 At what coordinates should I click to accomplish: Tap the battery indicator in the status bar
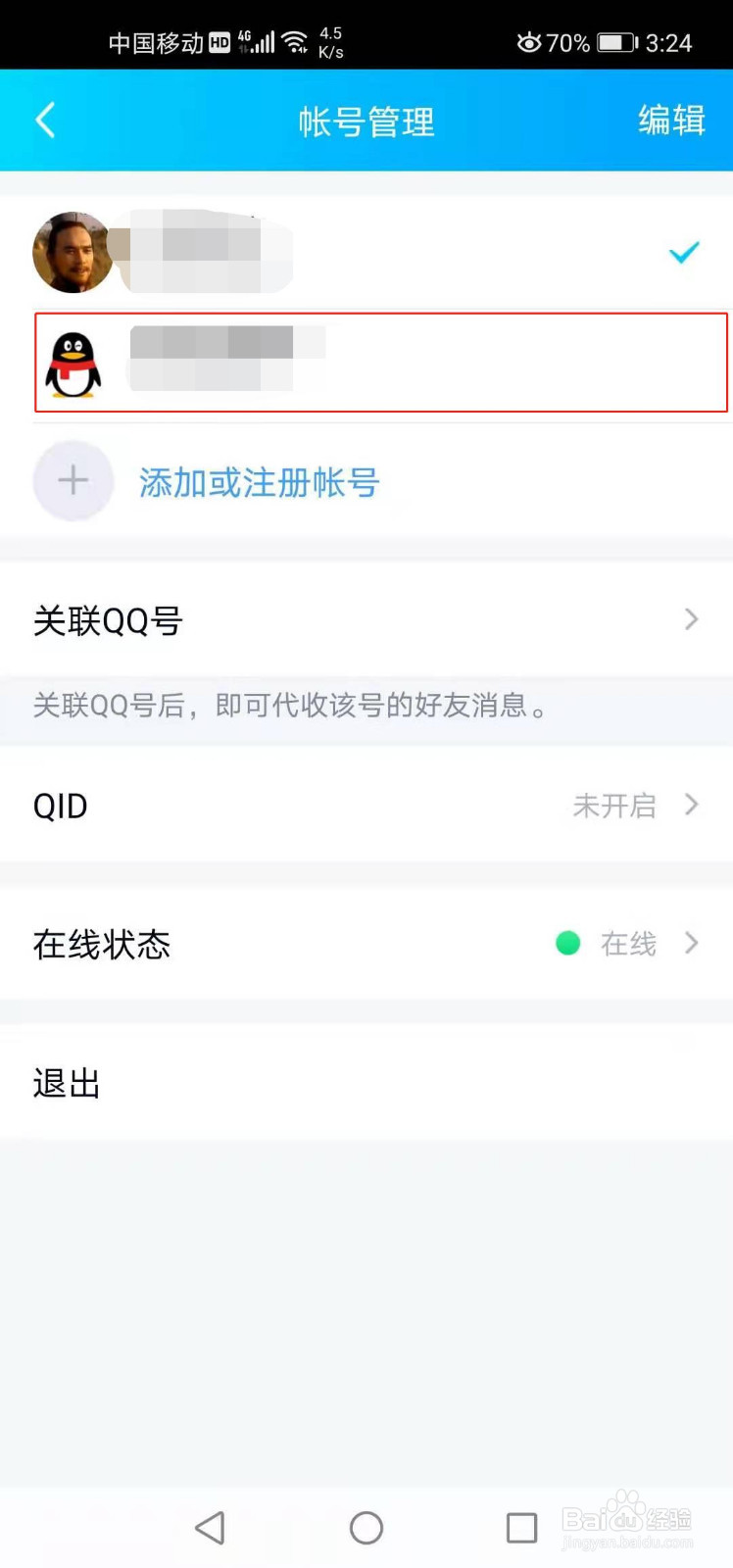tap(614, 42)
